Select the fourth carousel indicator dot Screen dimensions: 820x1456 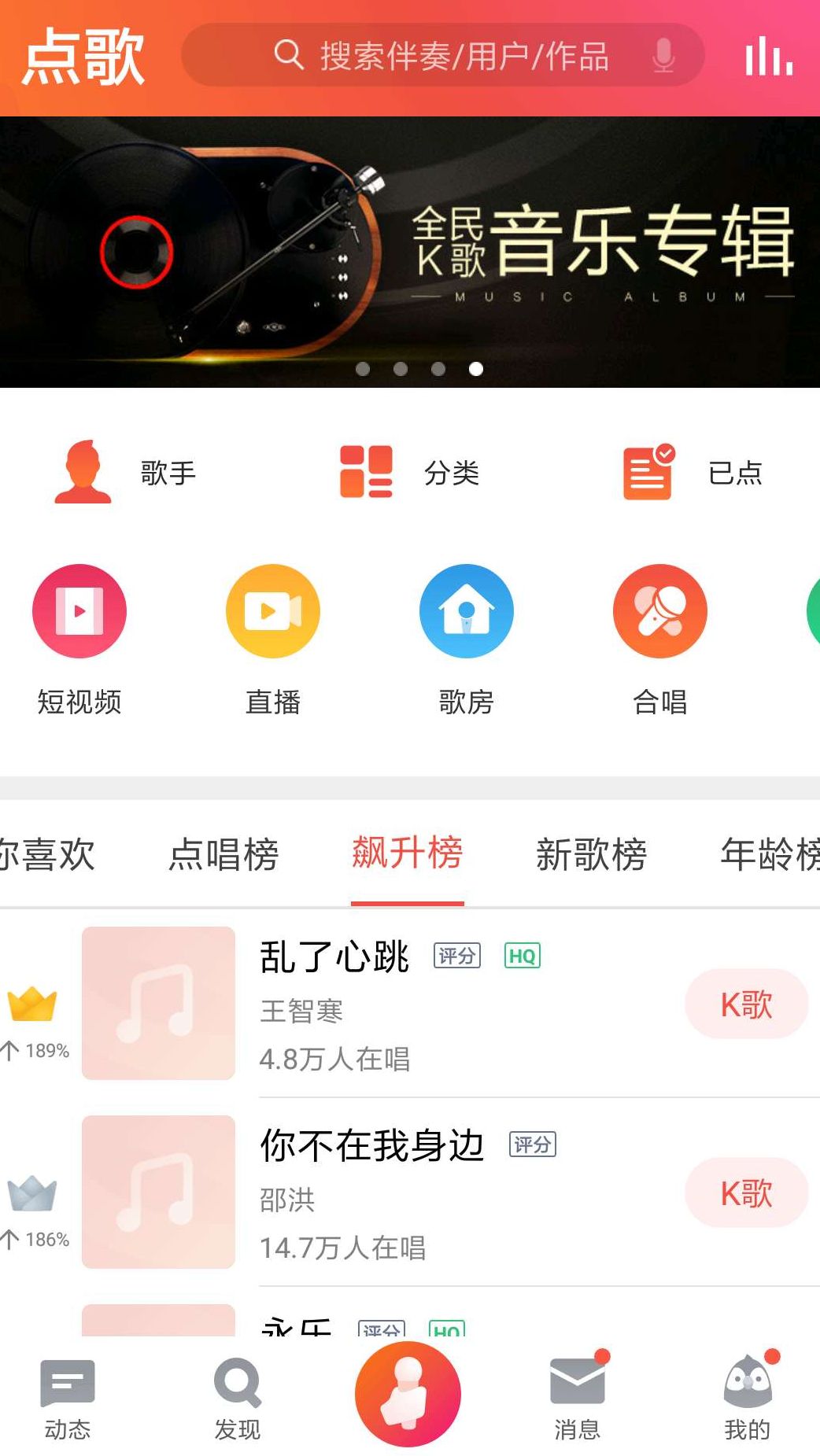[x=475, y=368]
